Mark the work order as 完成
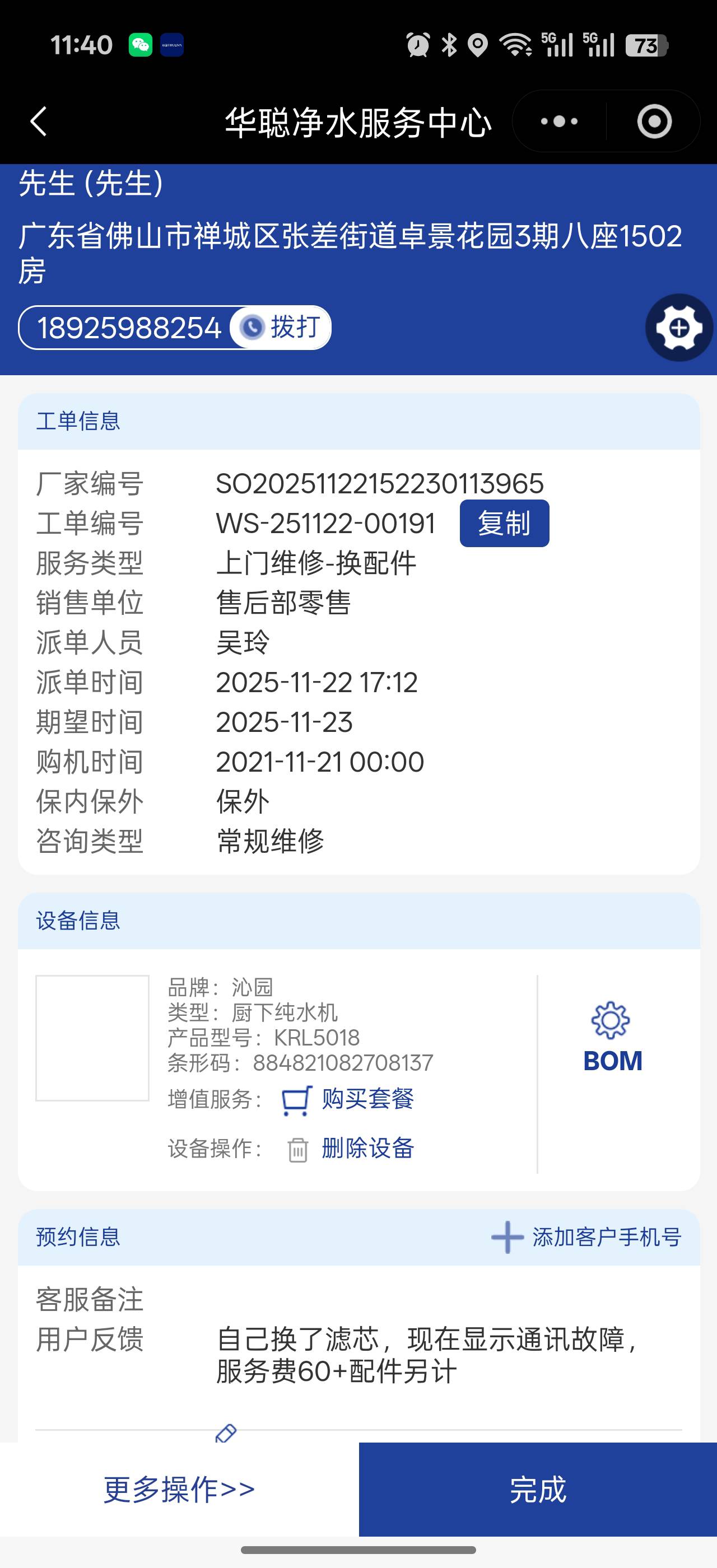The height and width of the screenshot is (1568, 717). tap(537, 1489)
